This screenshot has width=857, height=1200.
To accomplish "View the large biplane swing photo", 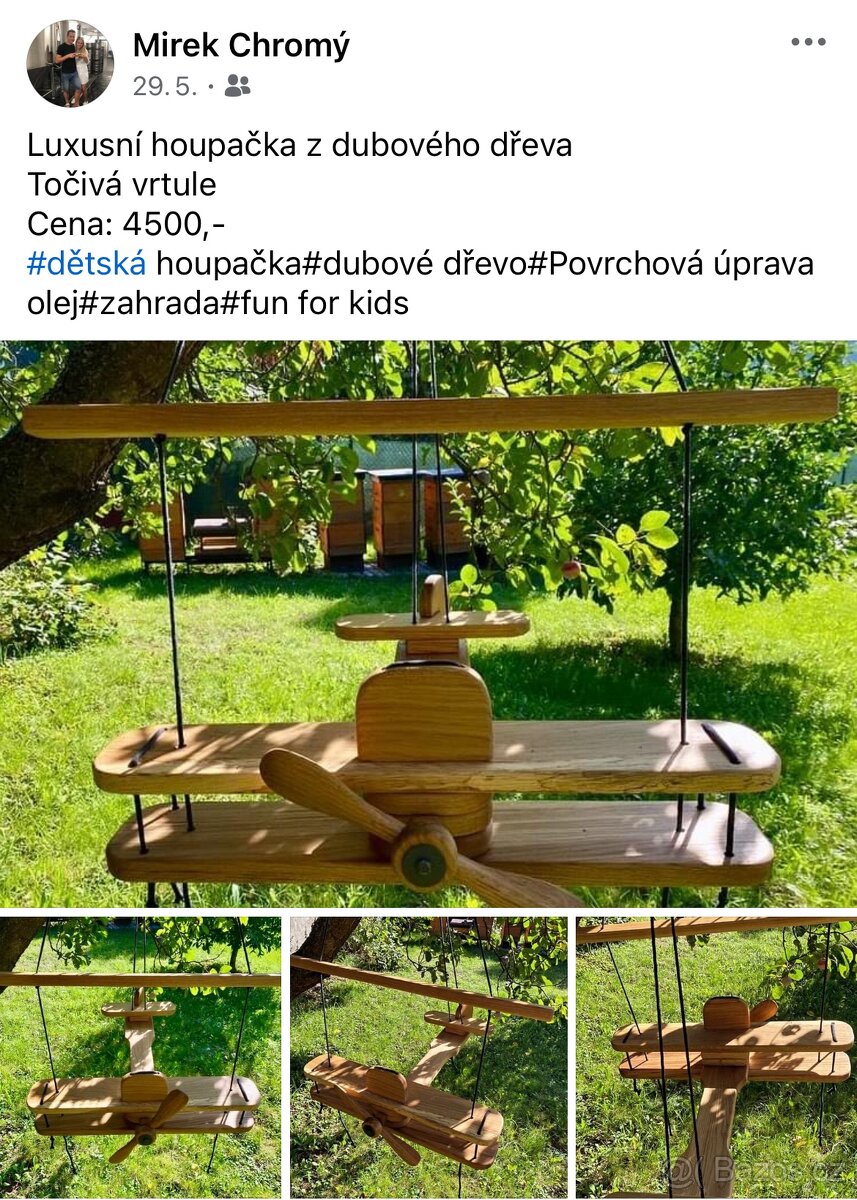I will click(x=428, y=624).
